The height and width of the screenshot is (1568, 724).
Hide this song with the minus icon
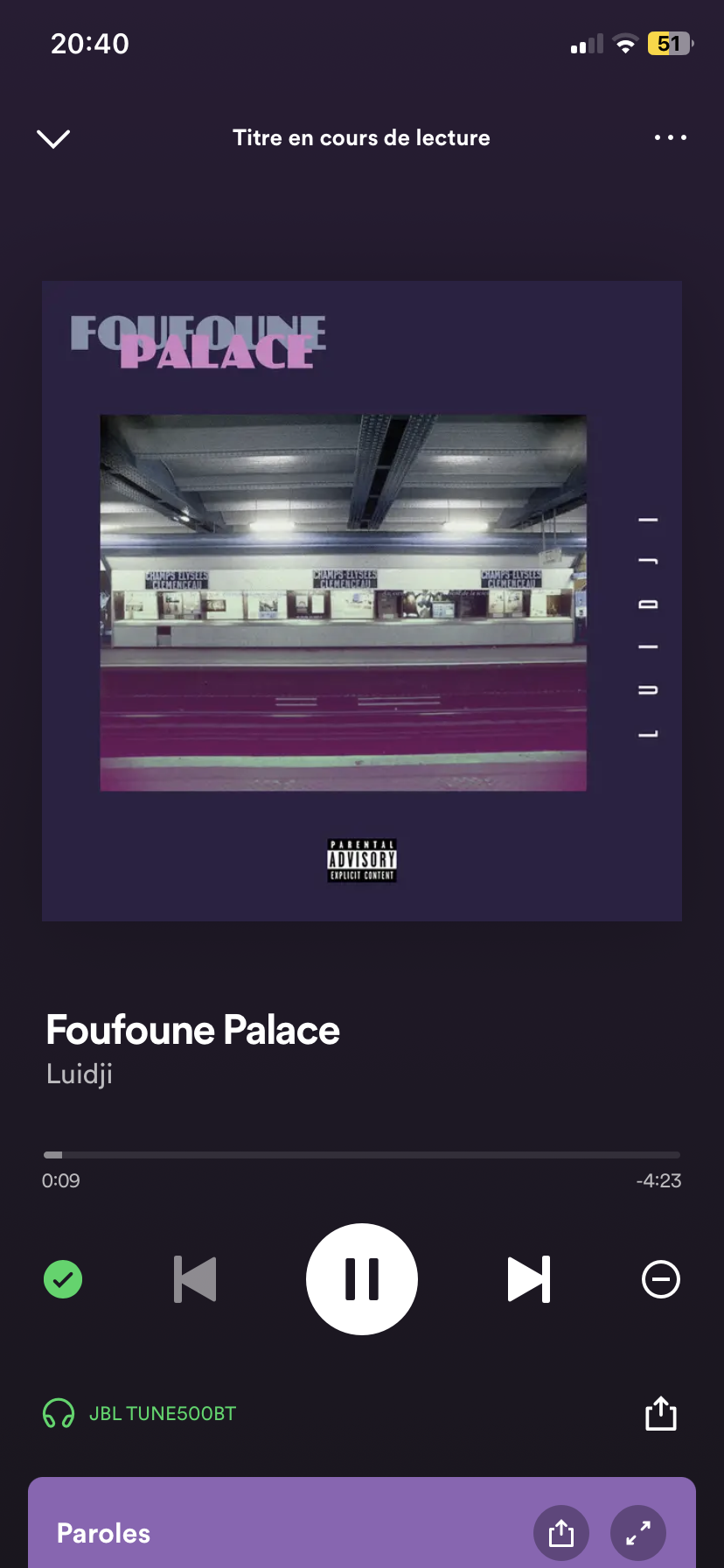(x=660, y=1279)
